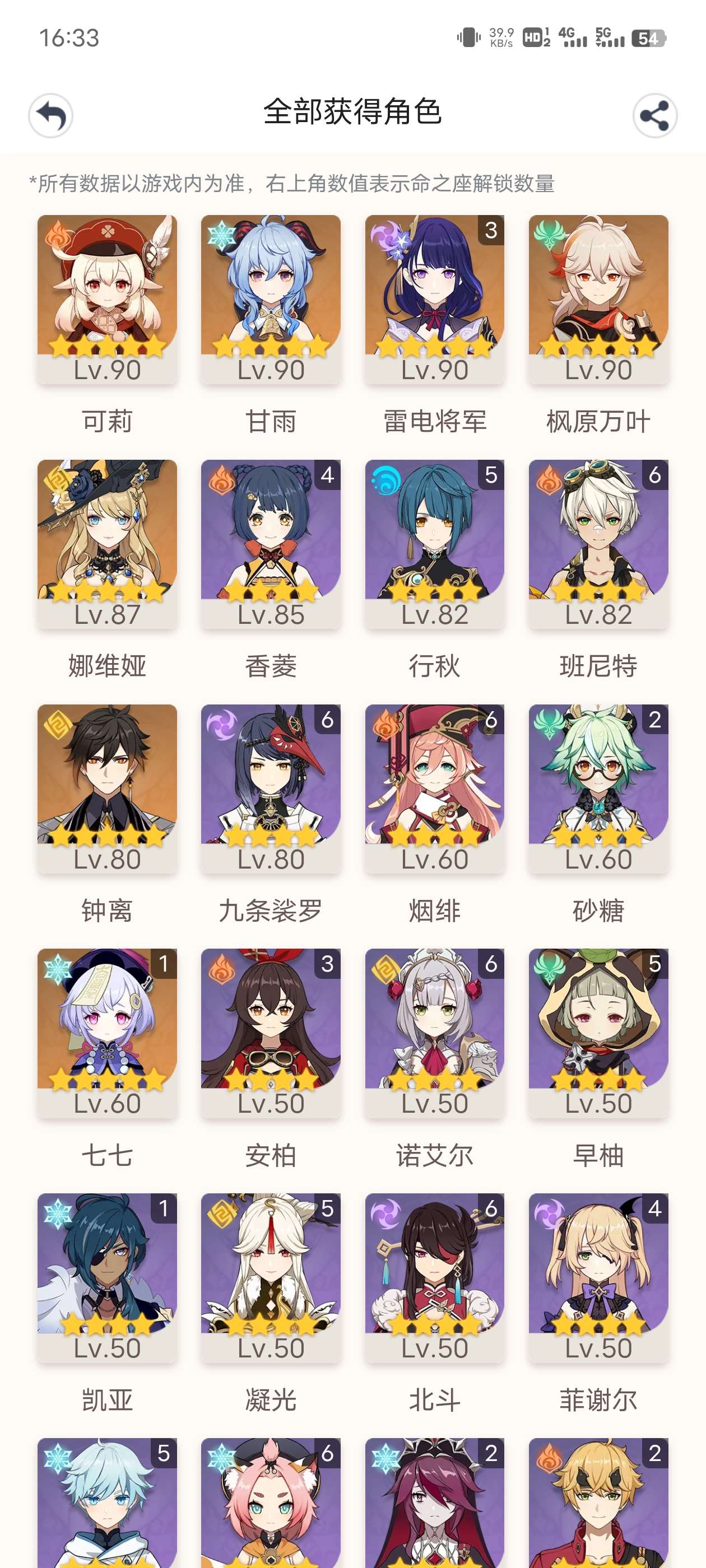
Task: Open the 安柏 character card
Action: click(x=271, y=1032)
